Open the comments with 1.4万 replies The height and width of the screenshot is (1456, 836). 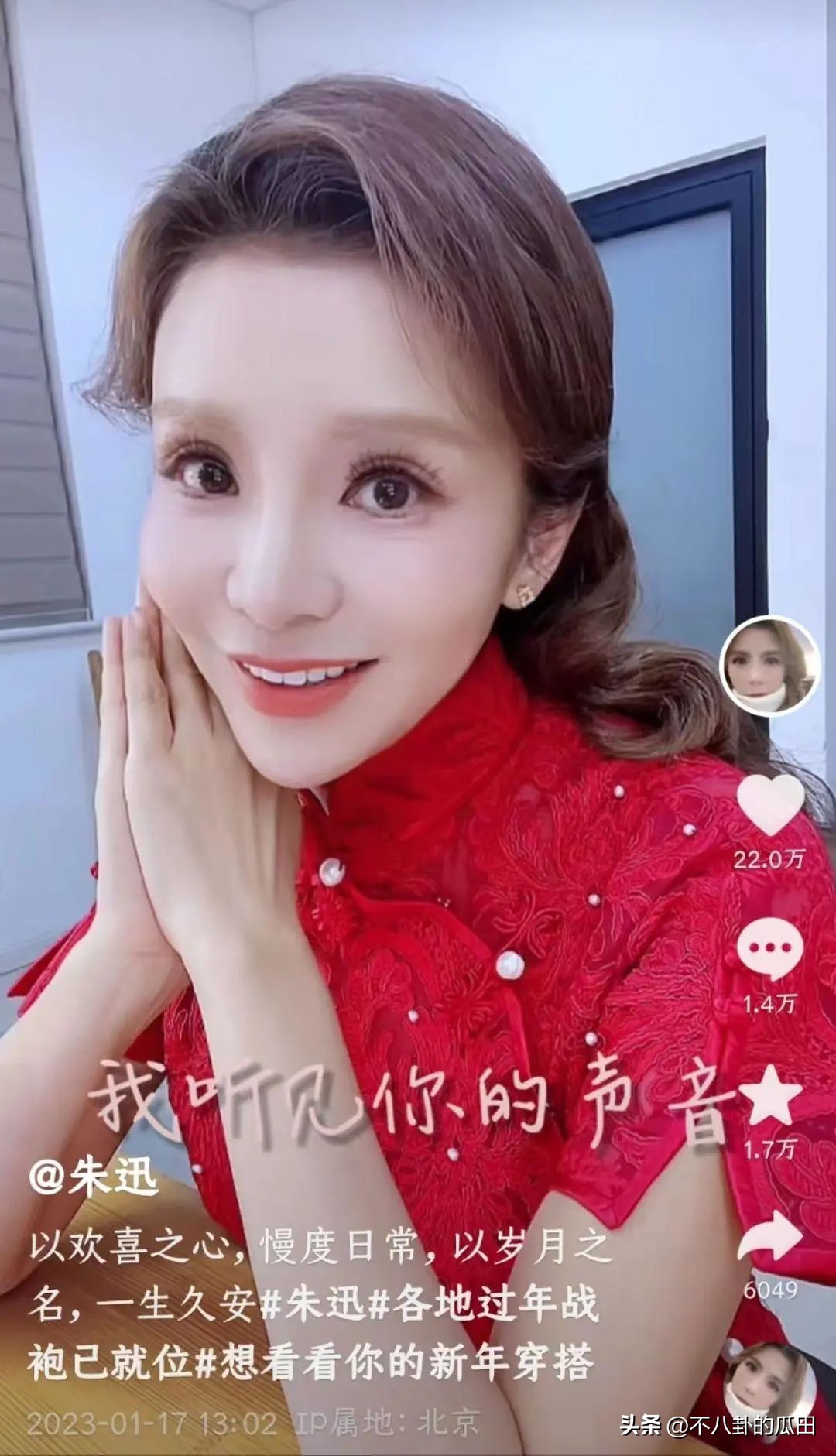click(769, 948)
